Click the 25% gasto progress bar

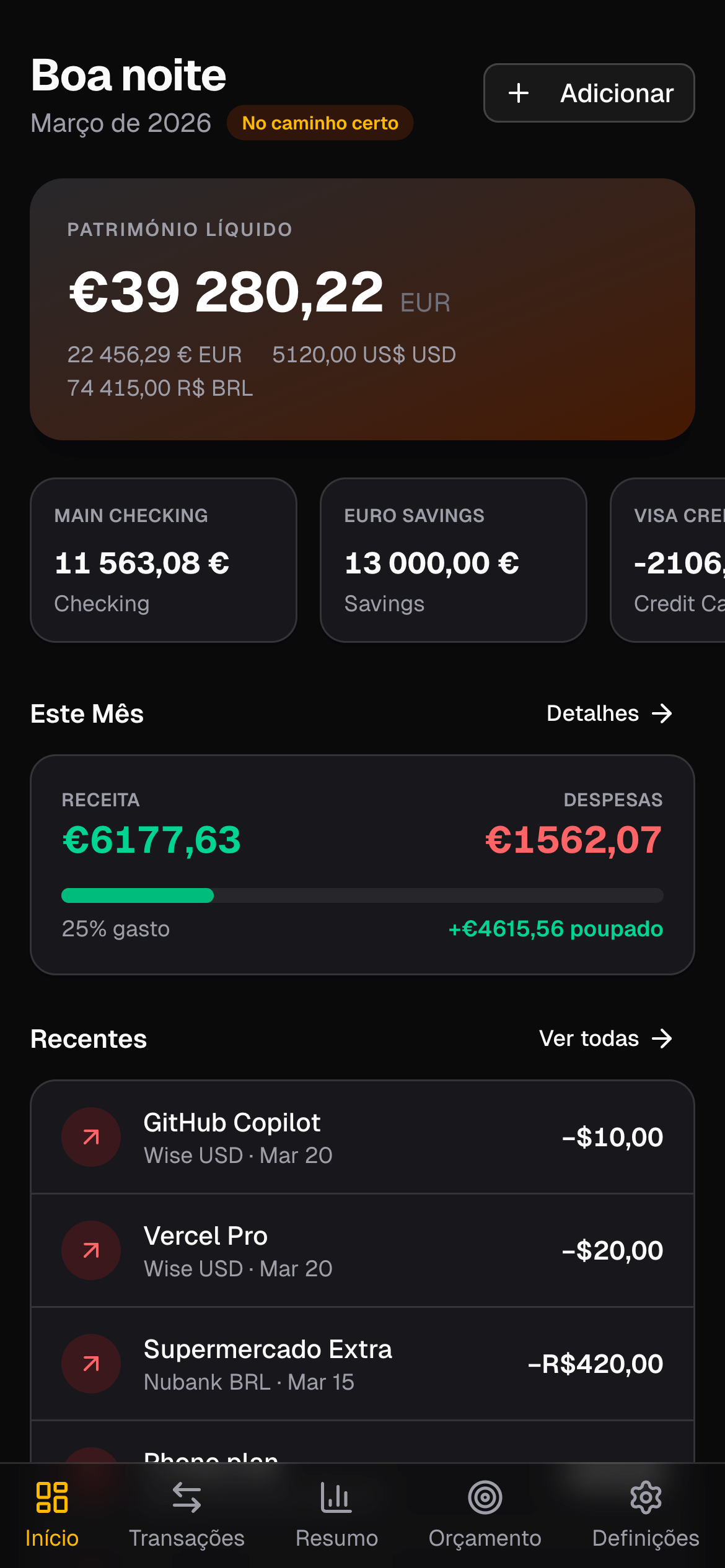tap(362, 895)
